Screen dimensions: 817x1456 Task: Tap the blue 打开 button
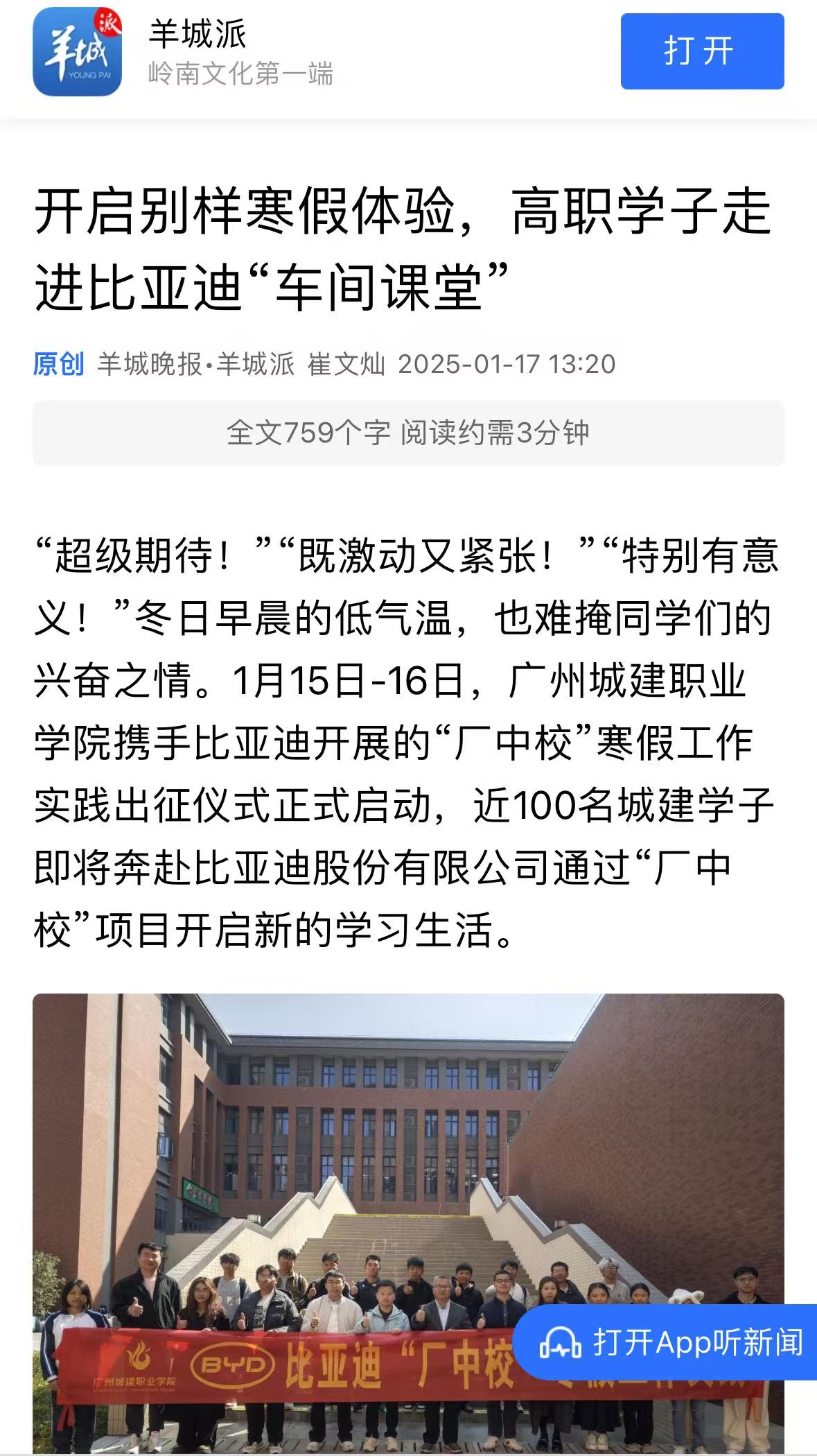click(701, 51)
